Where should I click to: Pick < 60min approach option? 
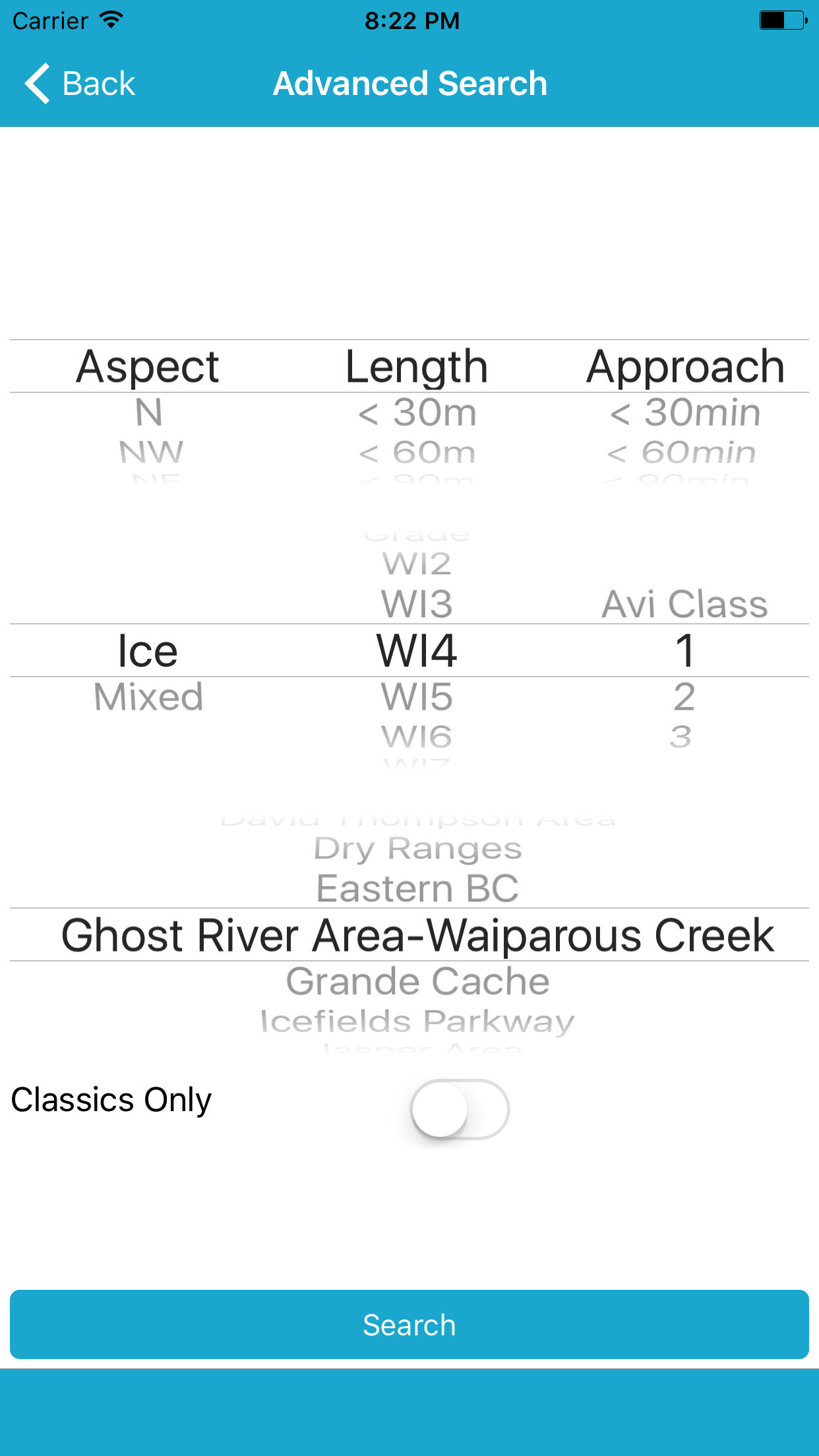click(681, 452)
